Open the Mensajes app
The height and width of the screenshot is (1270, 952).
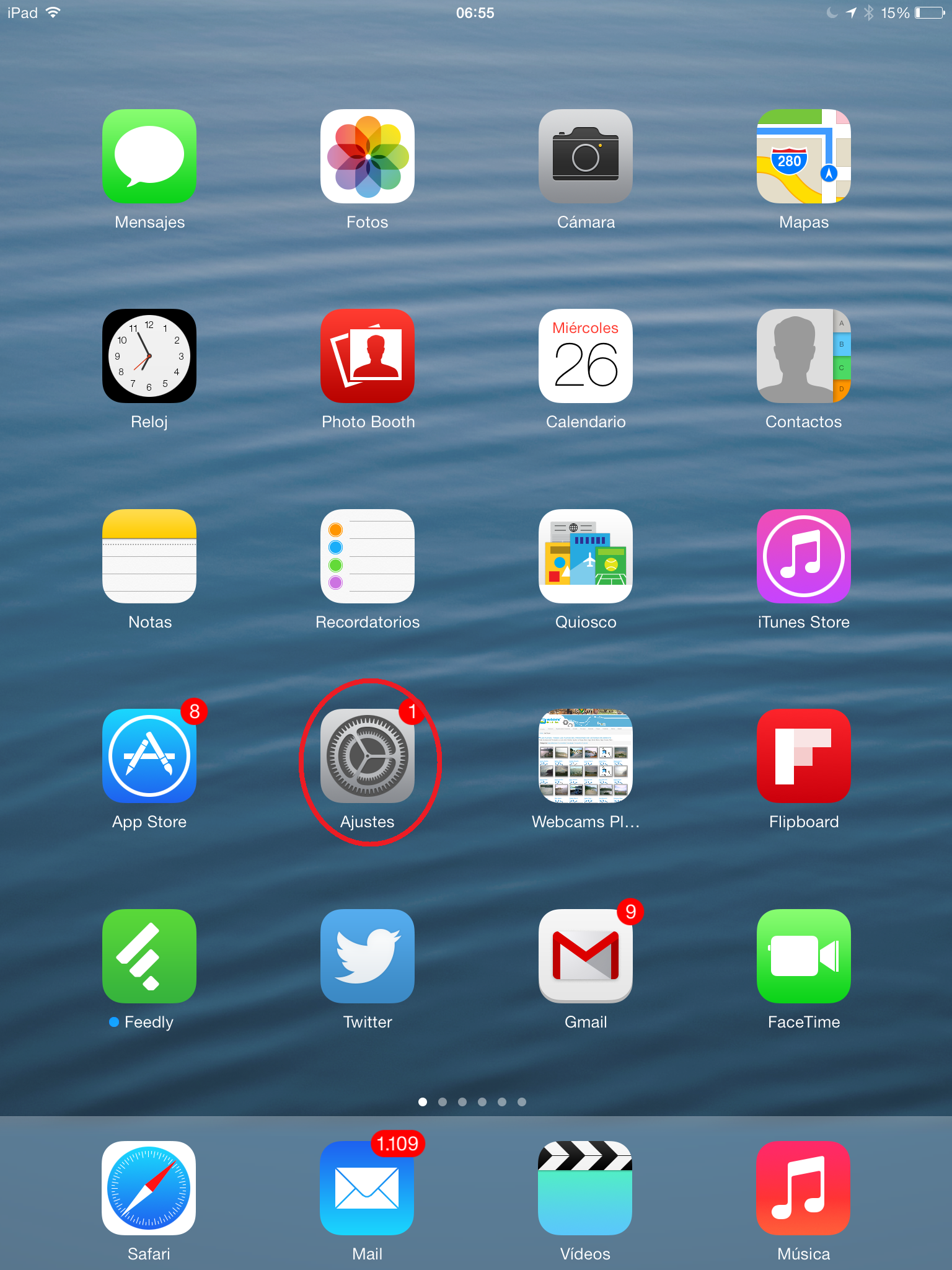point(149,156)
